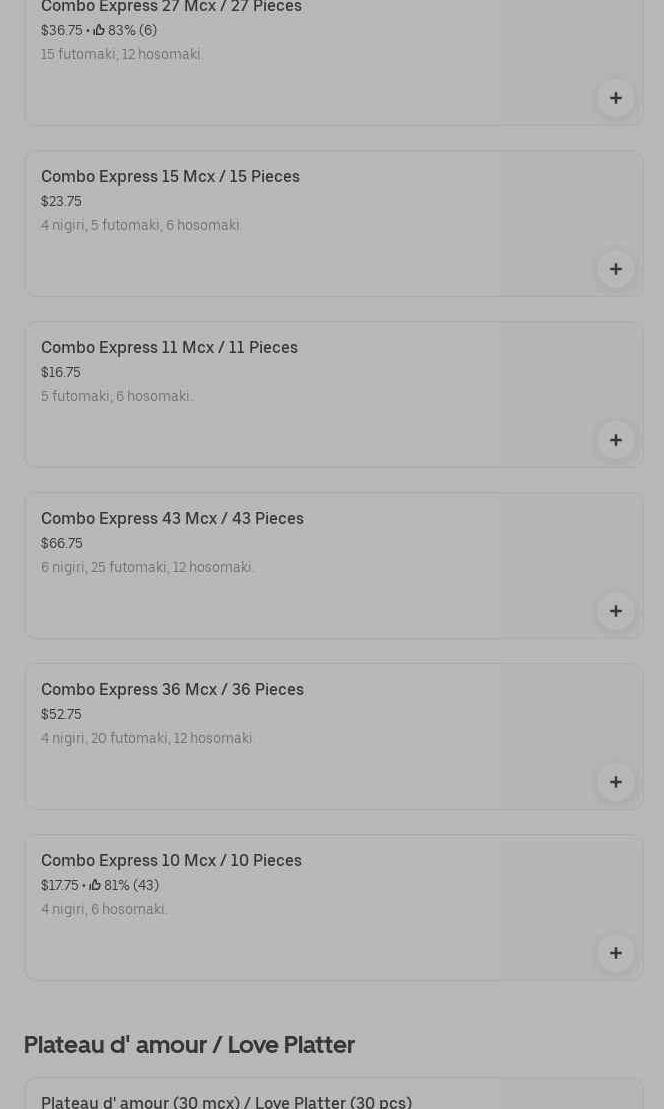Add Combo Express 36 Pieces to cart
Screen dimensions: 664x1109
[615, 782]
